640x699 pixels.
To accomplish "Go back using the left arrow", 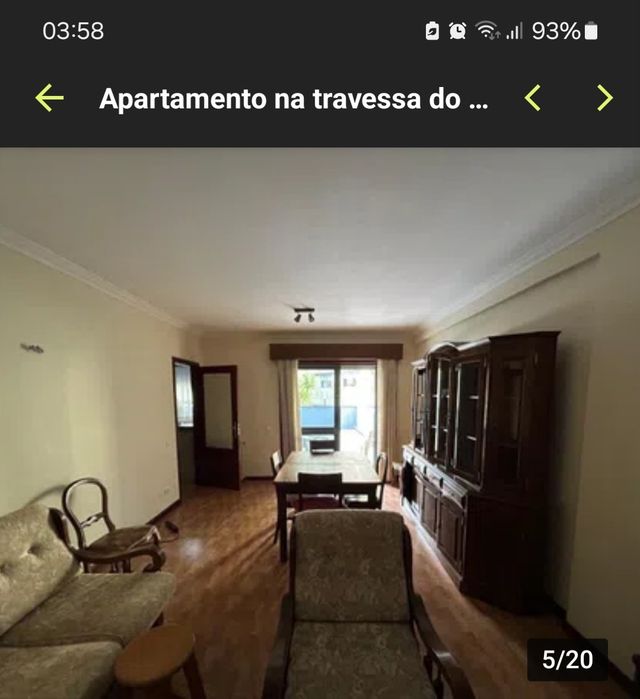I will click(49, 98).
